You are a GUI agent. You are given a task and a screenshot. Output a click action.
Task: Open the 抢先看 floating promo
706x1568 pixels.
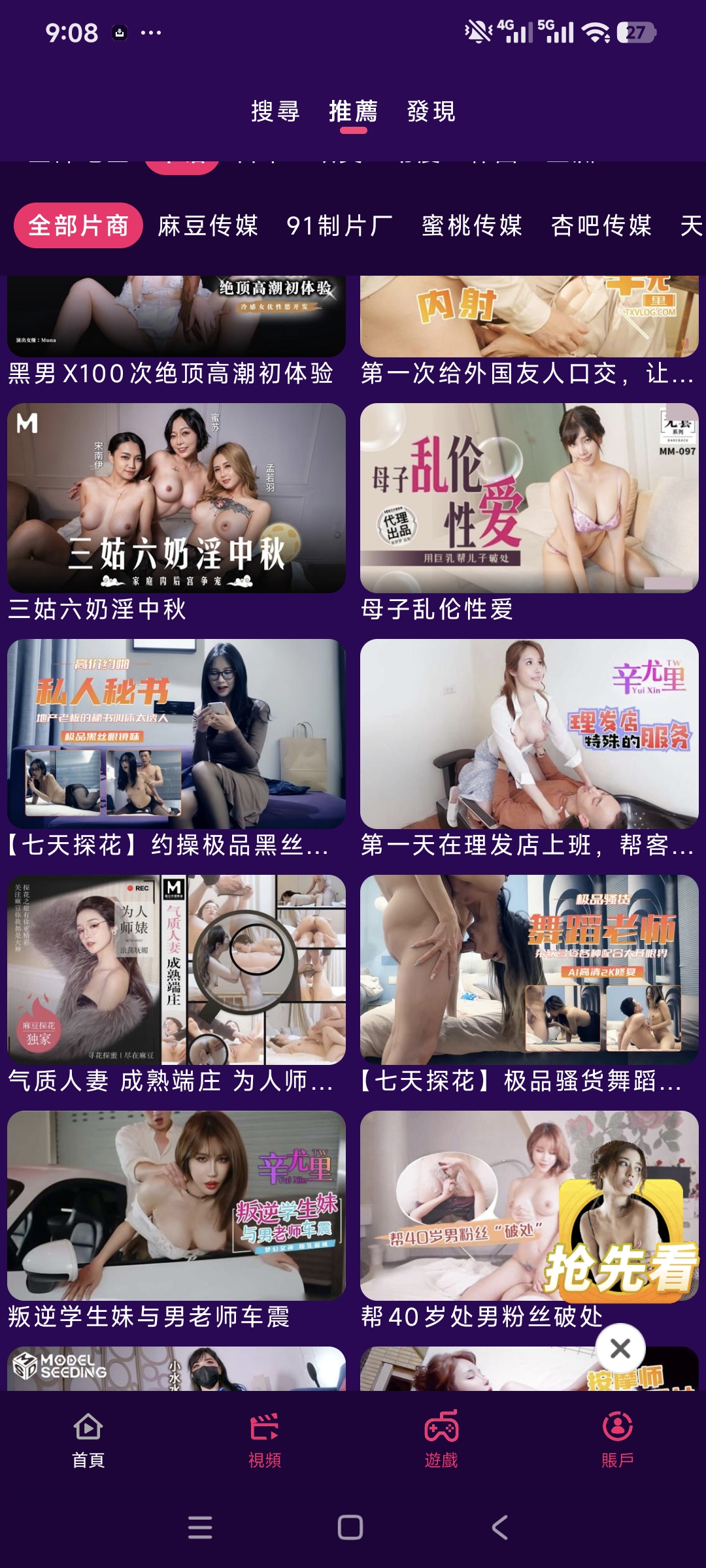[x=621, y=1241]
